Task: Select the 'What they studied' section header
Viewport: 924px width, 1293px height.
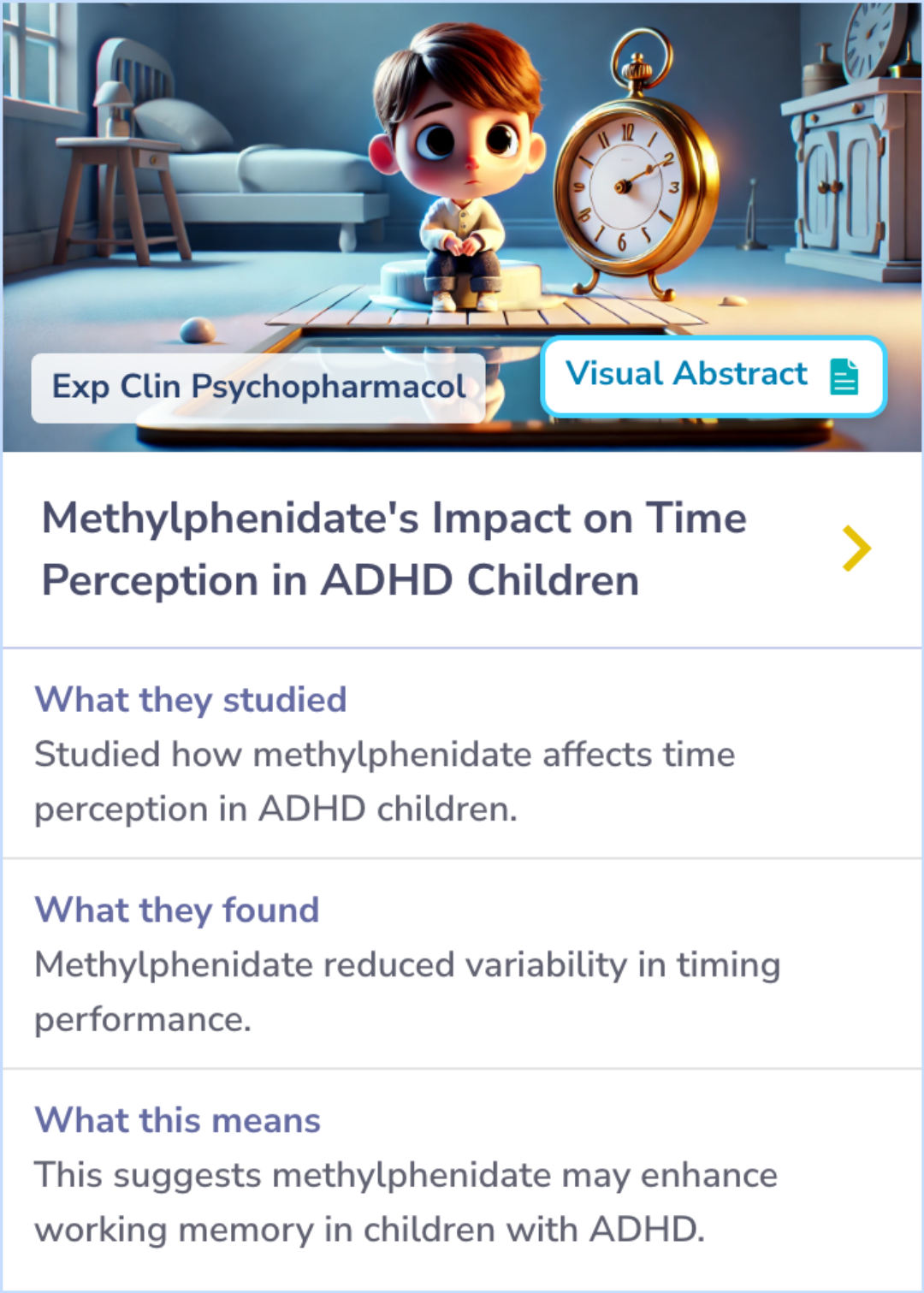Action: click(x=190, y=699)
